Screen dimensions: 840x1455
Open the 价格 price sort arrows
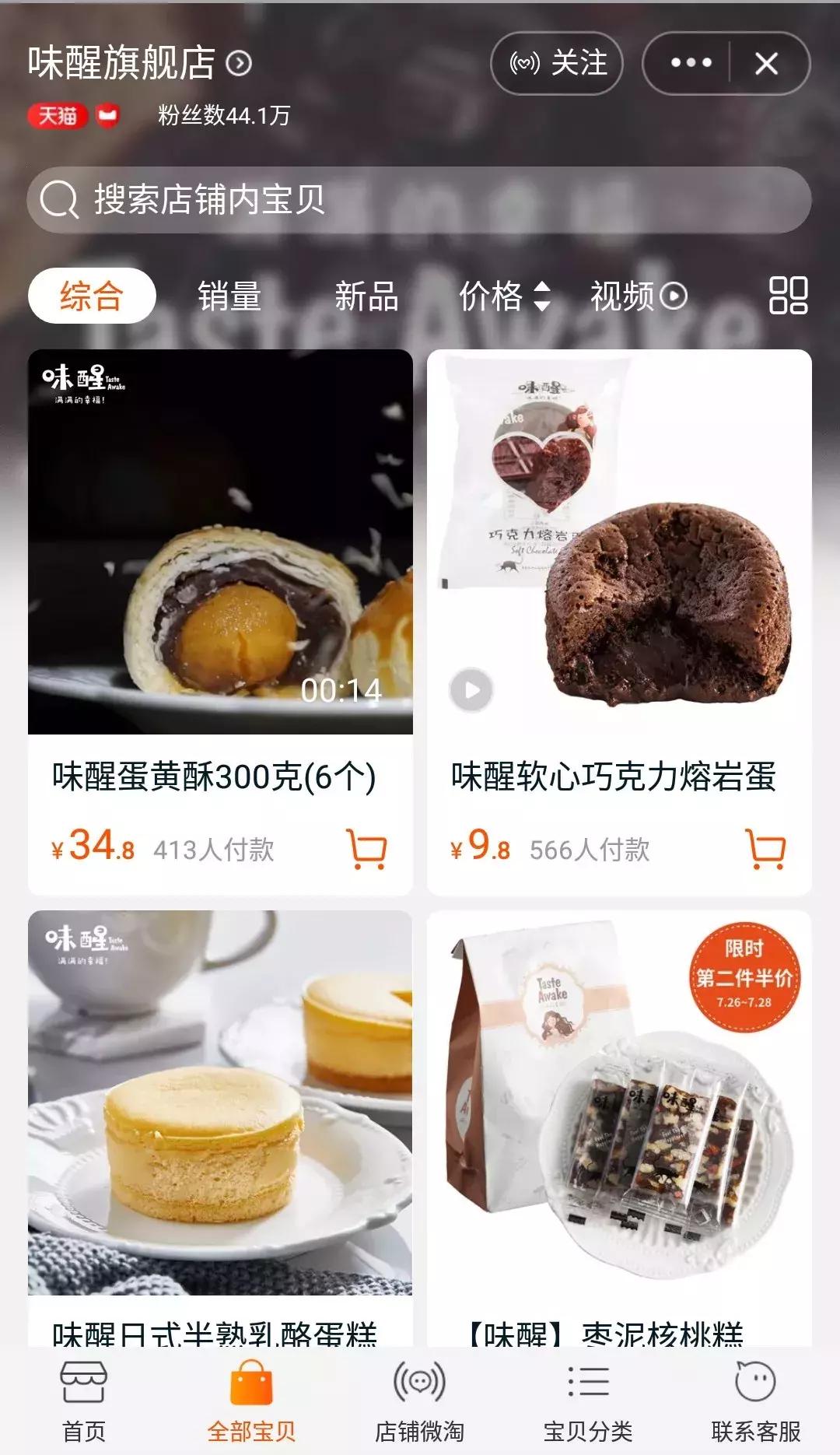click(541, 296)
